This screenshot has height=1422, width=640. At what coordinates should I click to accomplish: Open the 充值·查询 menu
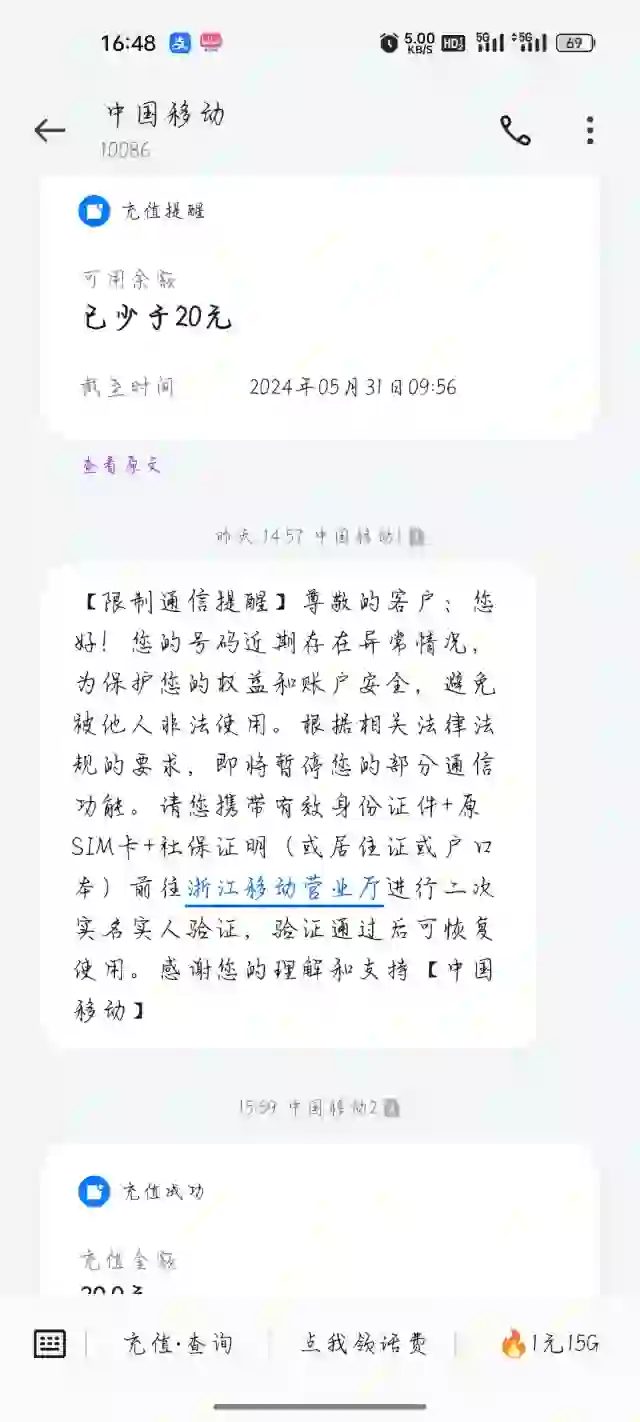click(178, 1343)
